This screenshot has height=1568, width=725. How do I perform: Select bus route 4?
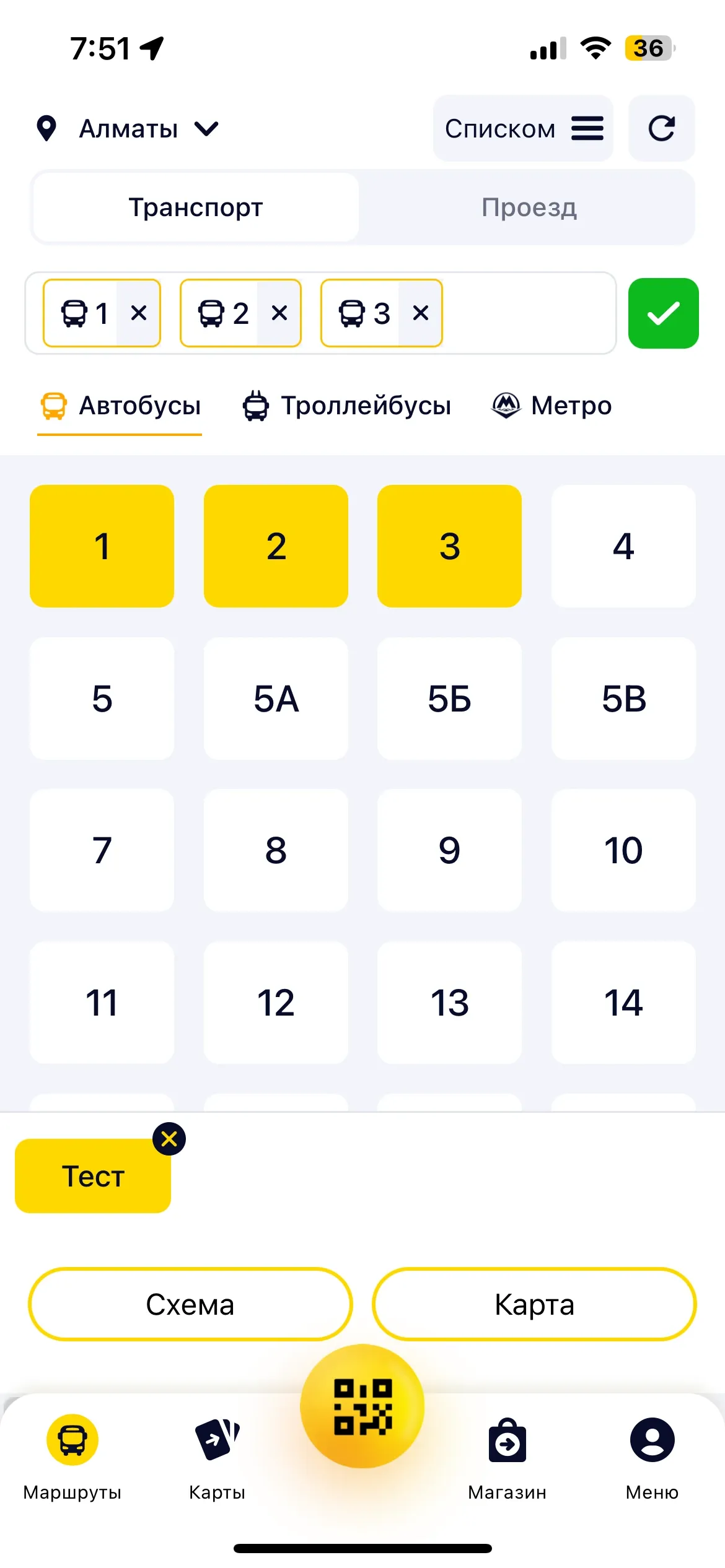[623, 546]
